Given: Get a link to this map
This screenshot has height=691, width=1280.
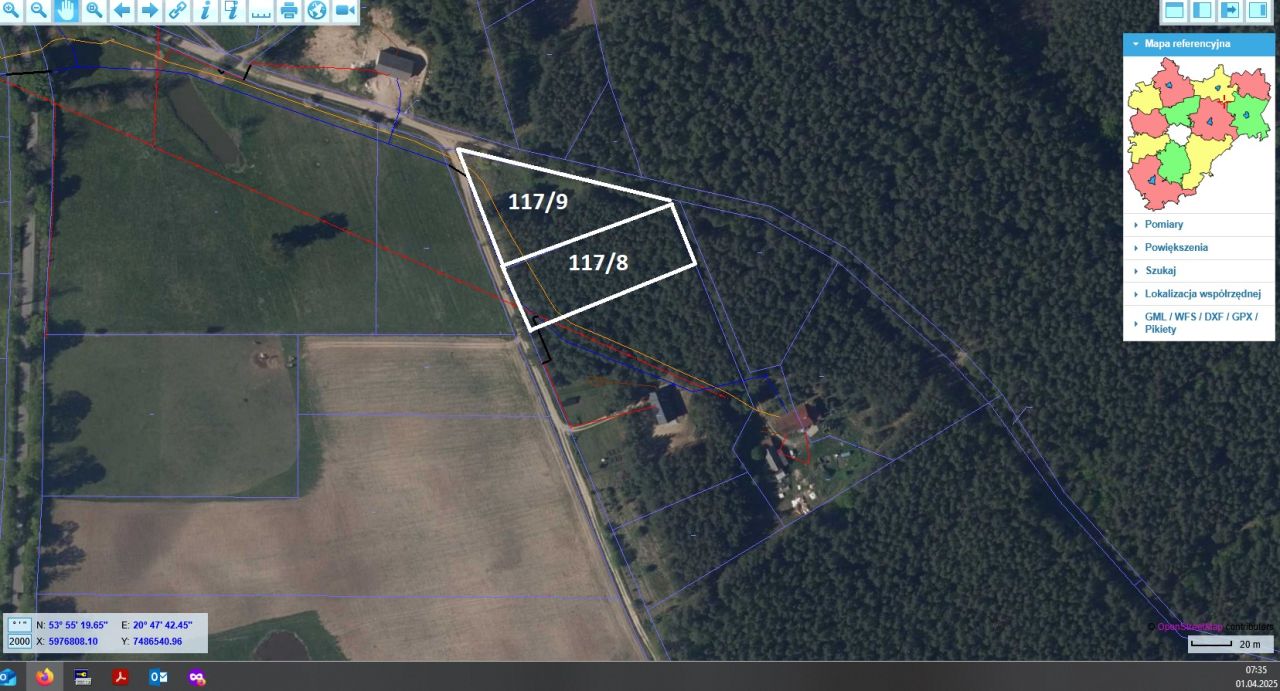Looking at the screenshot, I should [x=177, y=10].
